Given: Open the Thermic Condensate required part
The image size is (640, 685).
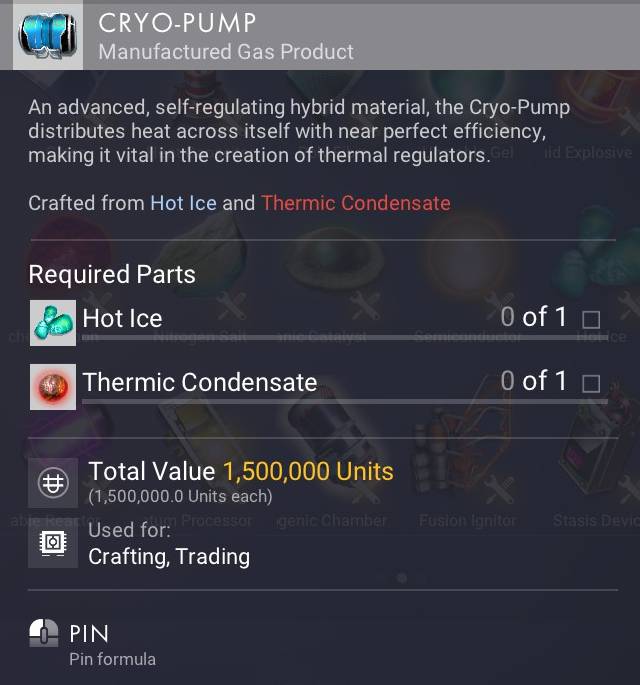Looking at the screenshot, I should coord(199,382).
